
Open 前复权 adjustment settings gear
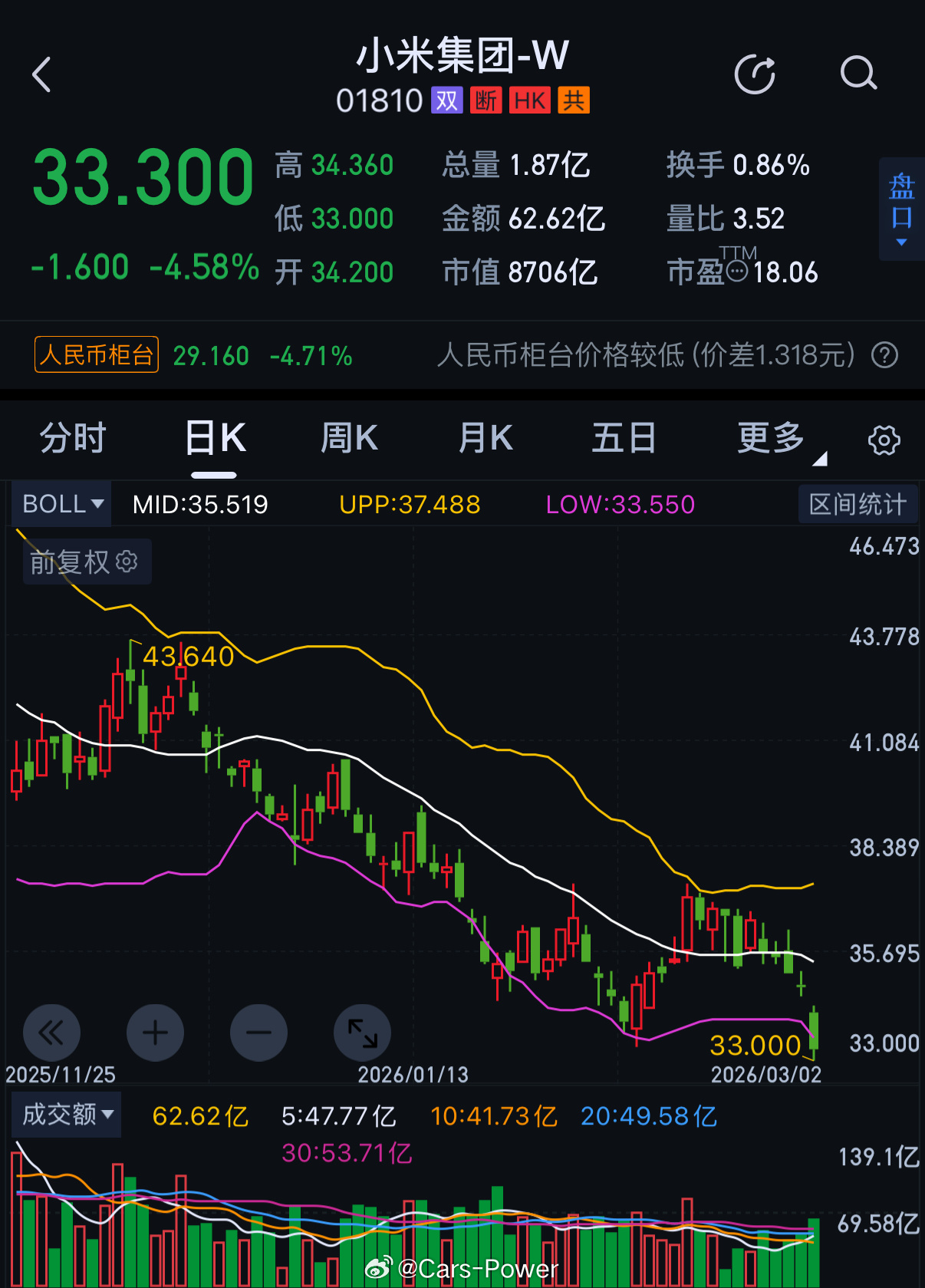[x=127, y=562]
